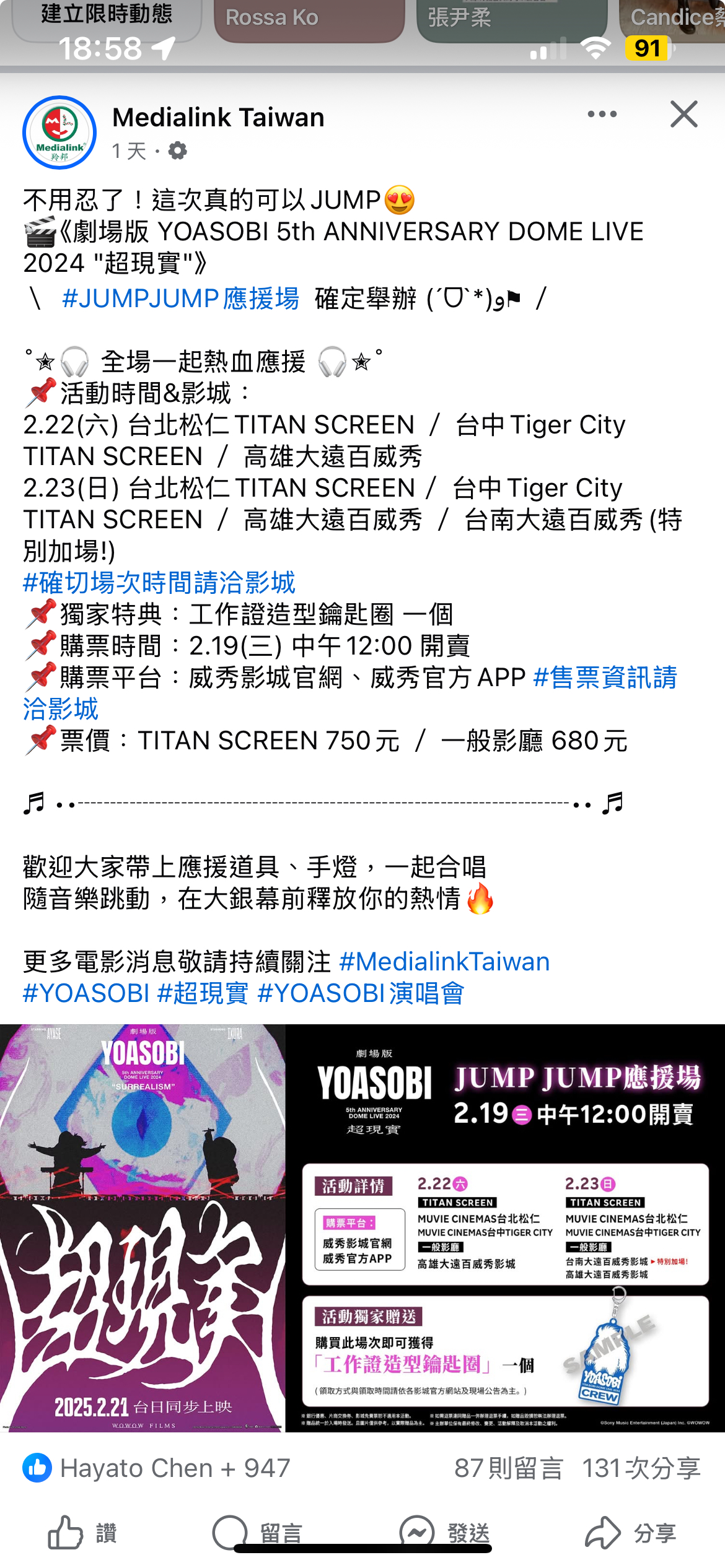Send the post via 發送 Messenger button
This screenshot has width=725, height=1568.
[x=445, y=1533]
